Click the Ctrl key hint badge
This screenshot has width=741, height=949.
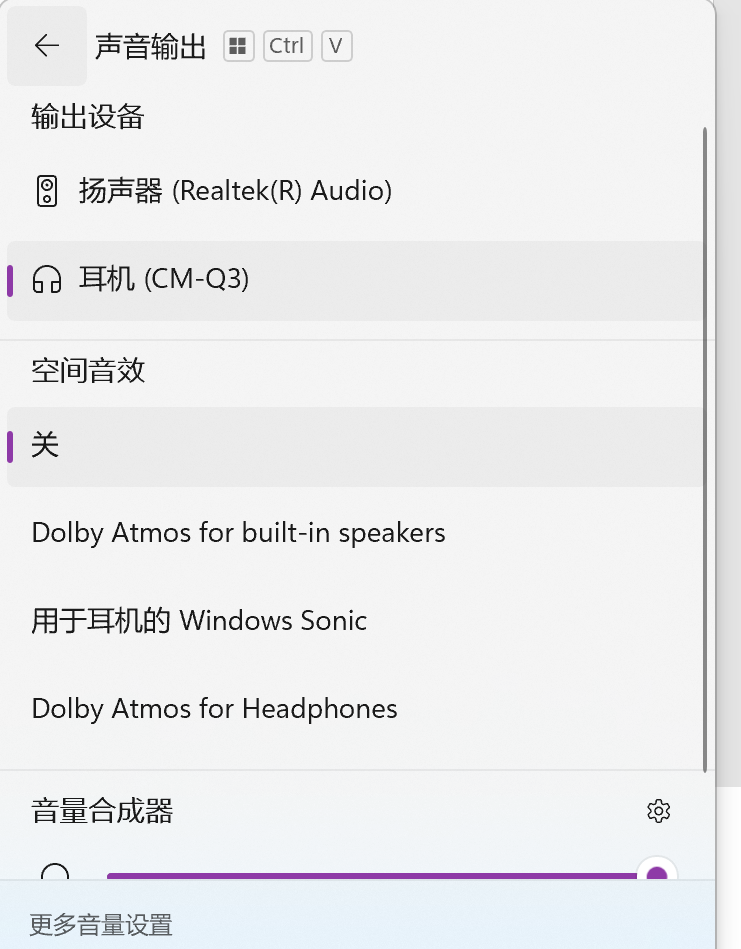click(287, 46)
